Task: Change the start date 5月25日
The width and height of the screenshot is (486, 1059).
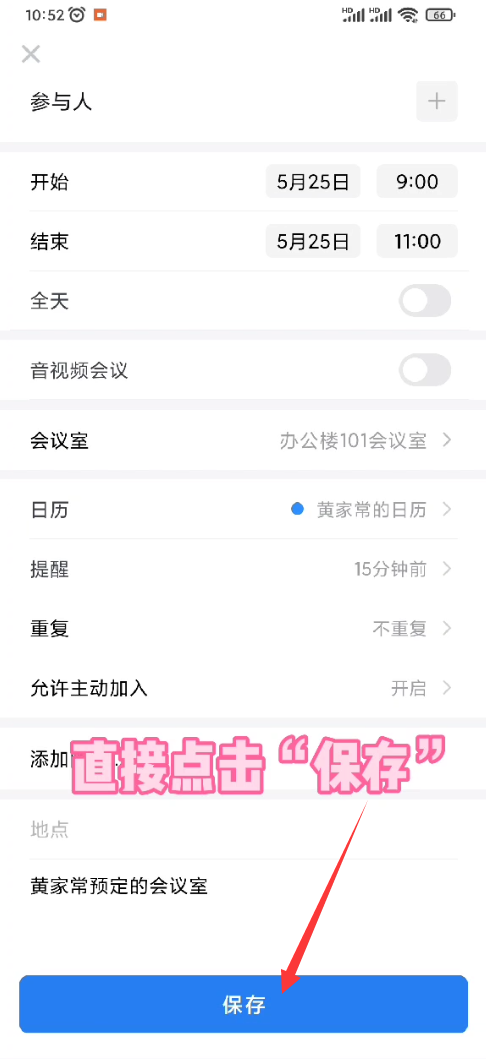Action: 313,182
